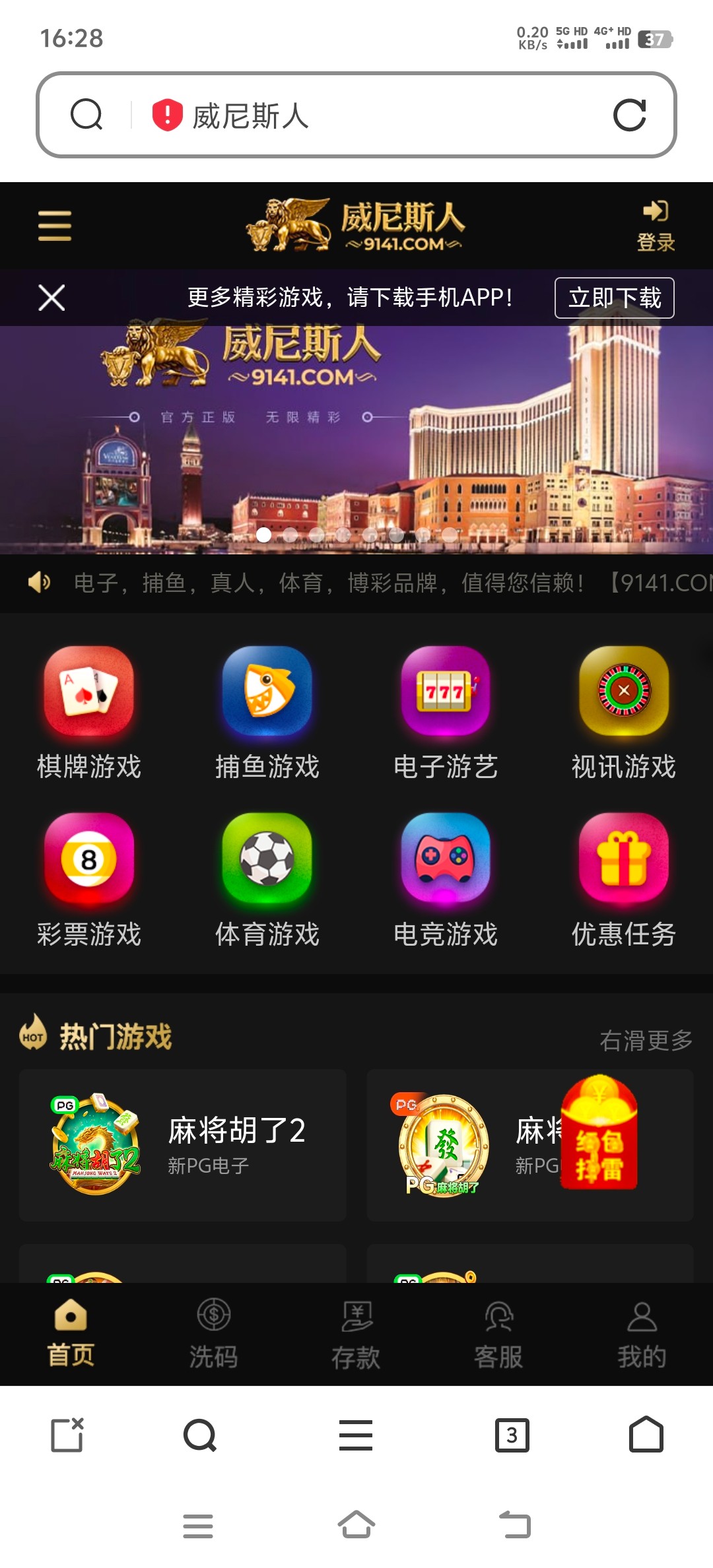Open 电子游艺 category
Viewport: 713px width, 1568px height.
coord(446,713)
